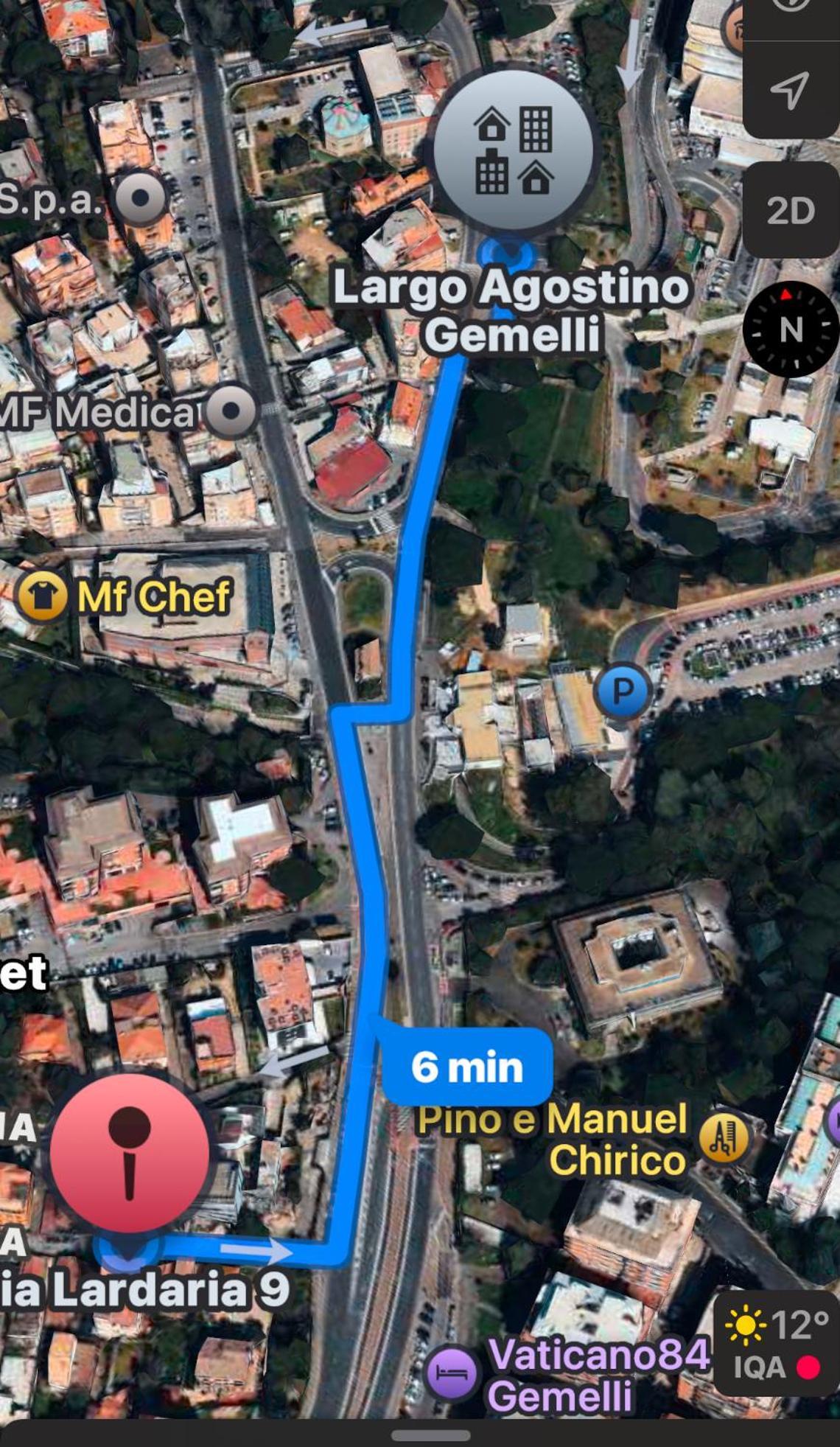Tap the 6 min route label
The width and height of the screenshot is (840, 1447).
[x=467, y=1067]
